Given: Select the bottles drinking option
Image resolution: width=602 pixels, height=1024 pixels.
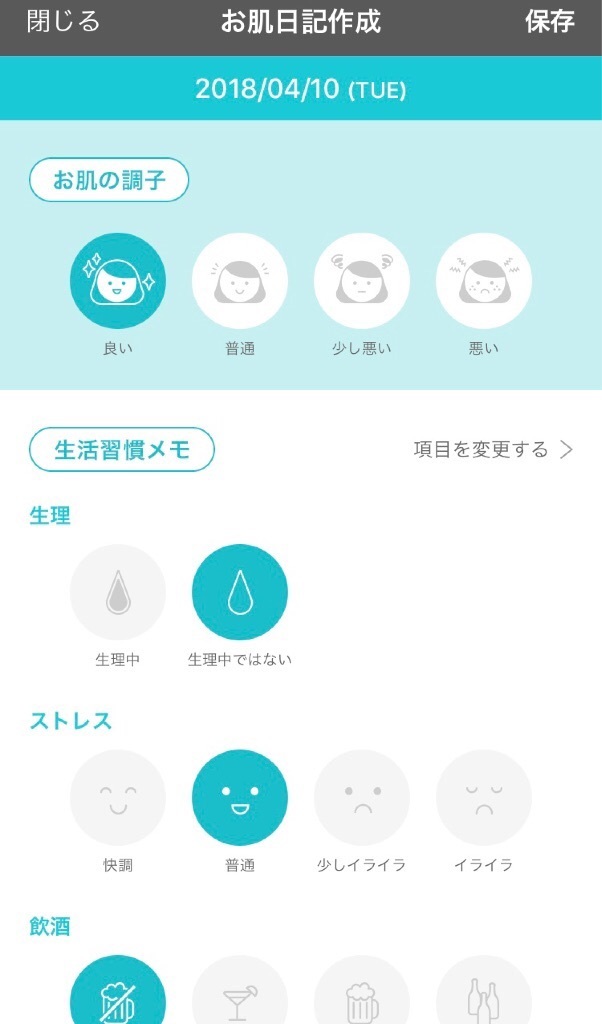Looking at the screenshot, I should point(484,995).
